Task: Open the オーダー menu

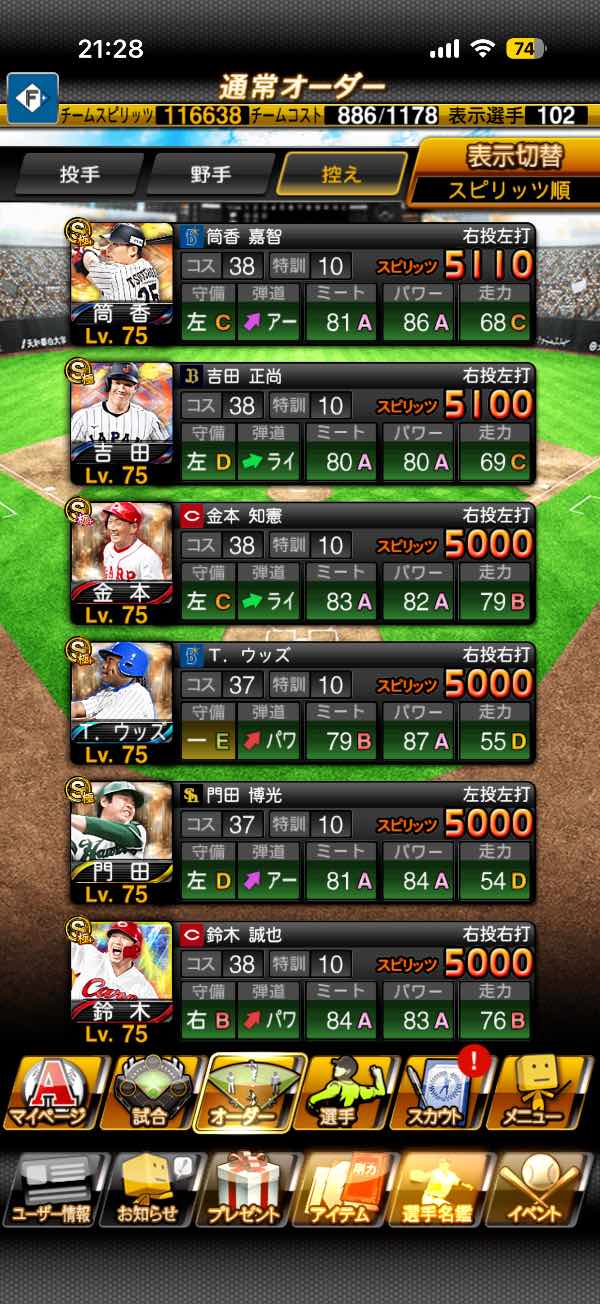Action: click(249, 1091)
